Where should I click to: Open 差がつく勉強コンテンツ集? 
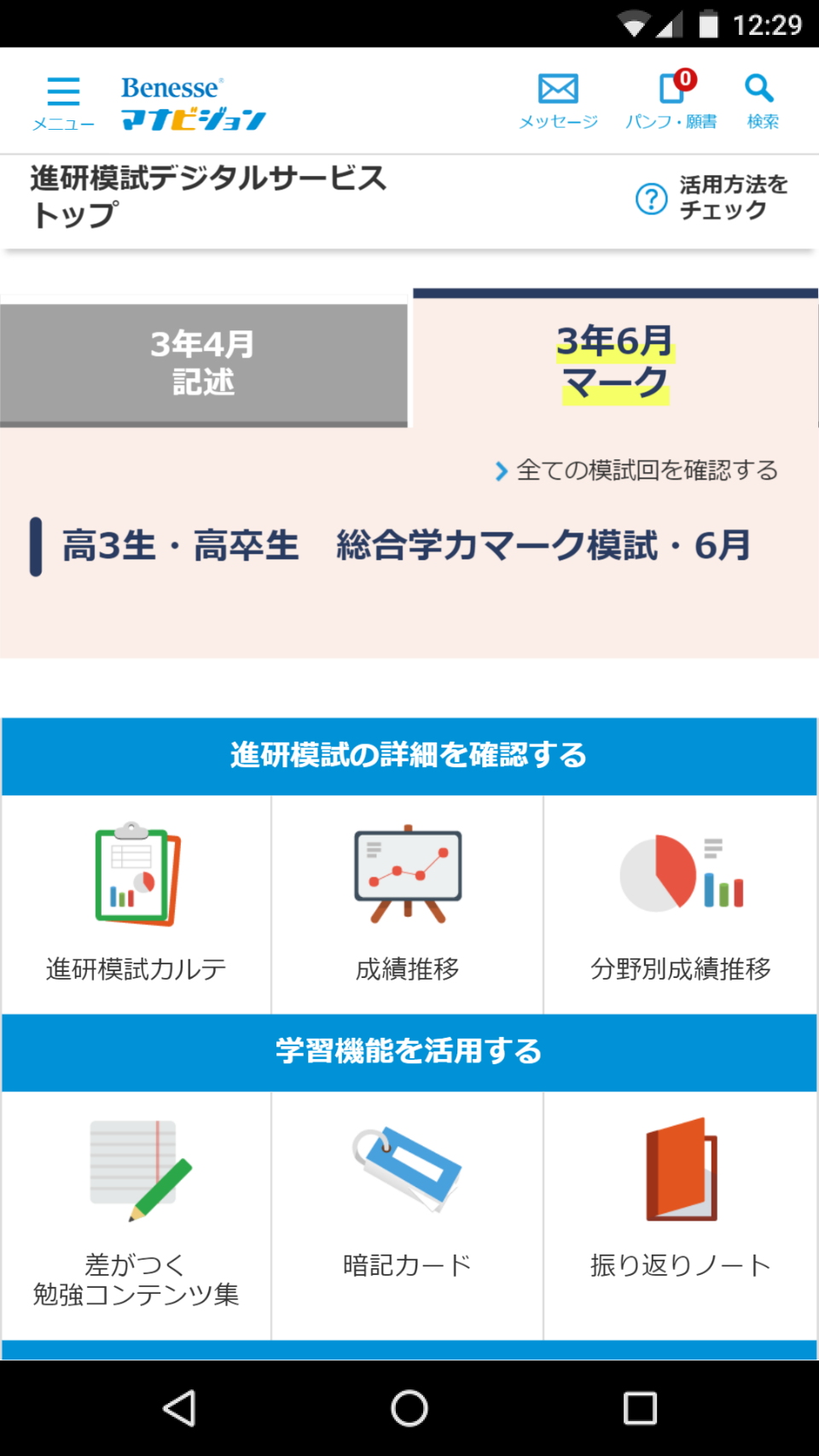pyautogui.click(x=136, y=1214)
